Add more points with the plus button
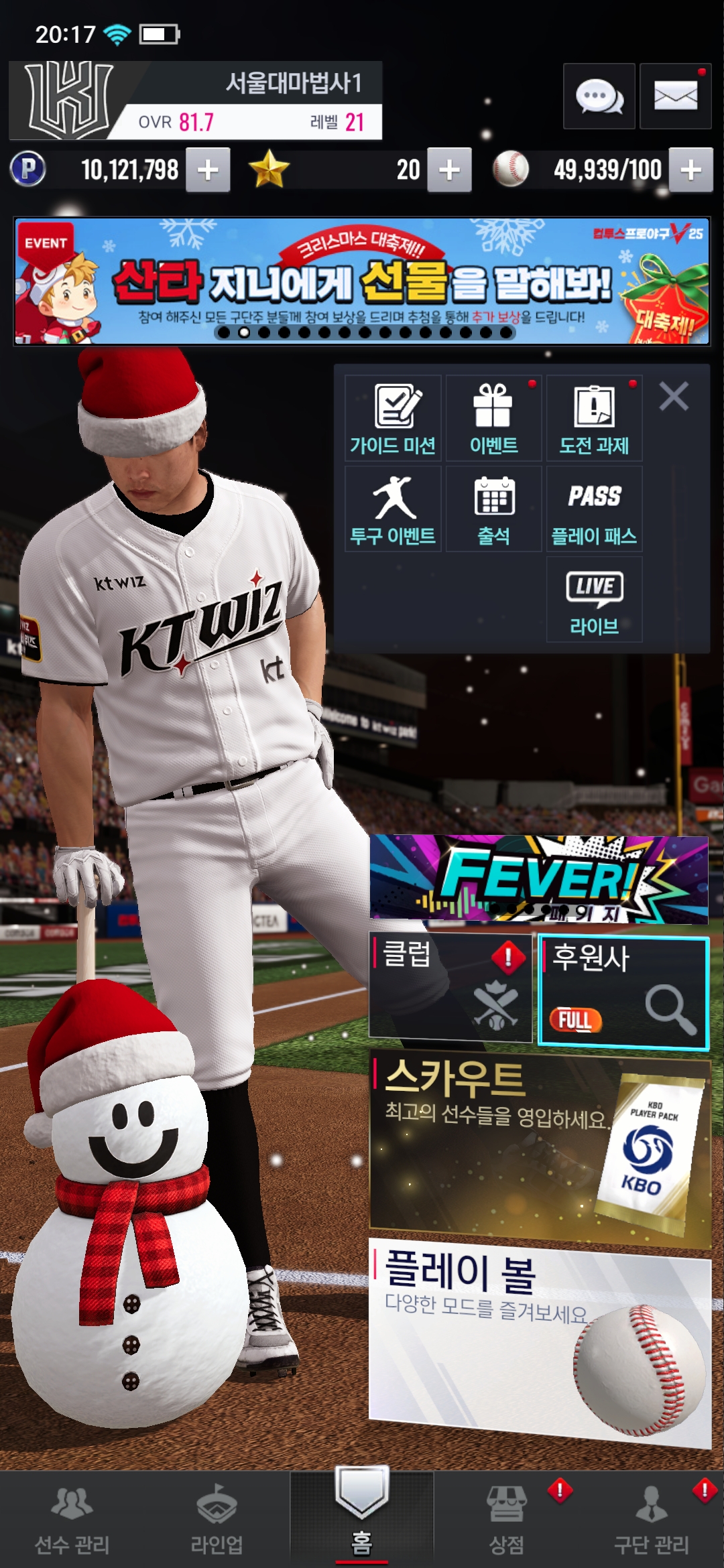 point(208,170)
